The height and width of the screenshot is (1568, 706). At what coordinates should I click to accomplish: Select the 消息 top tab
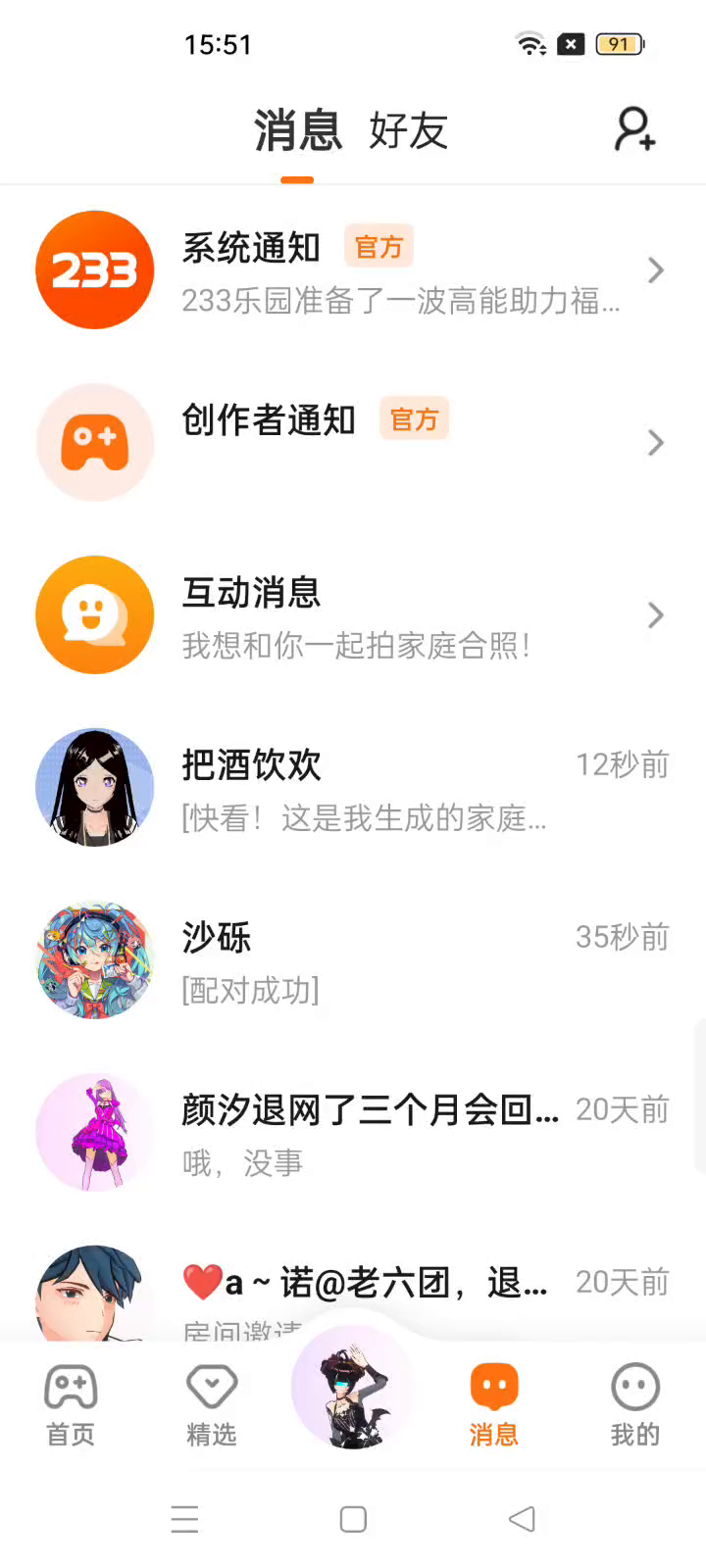tap(297, 130)
